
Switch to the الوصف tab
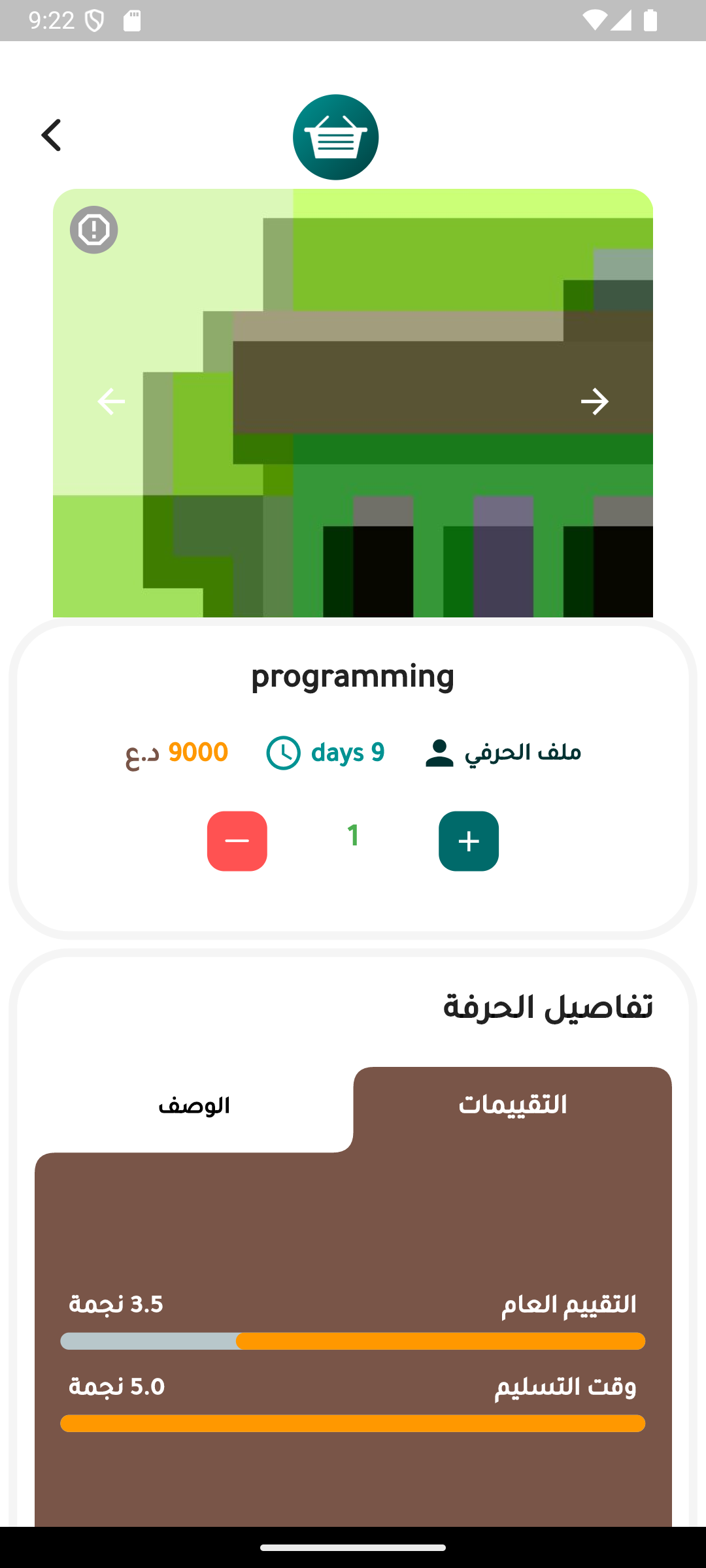click(x=194, y=1106)
